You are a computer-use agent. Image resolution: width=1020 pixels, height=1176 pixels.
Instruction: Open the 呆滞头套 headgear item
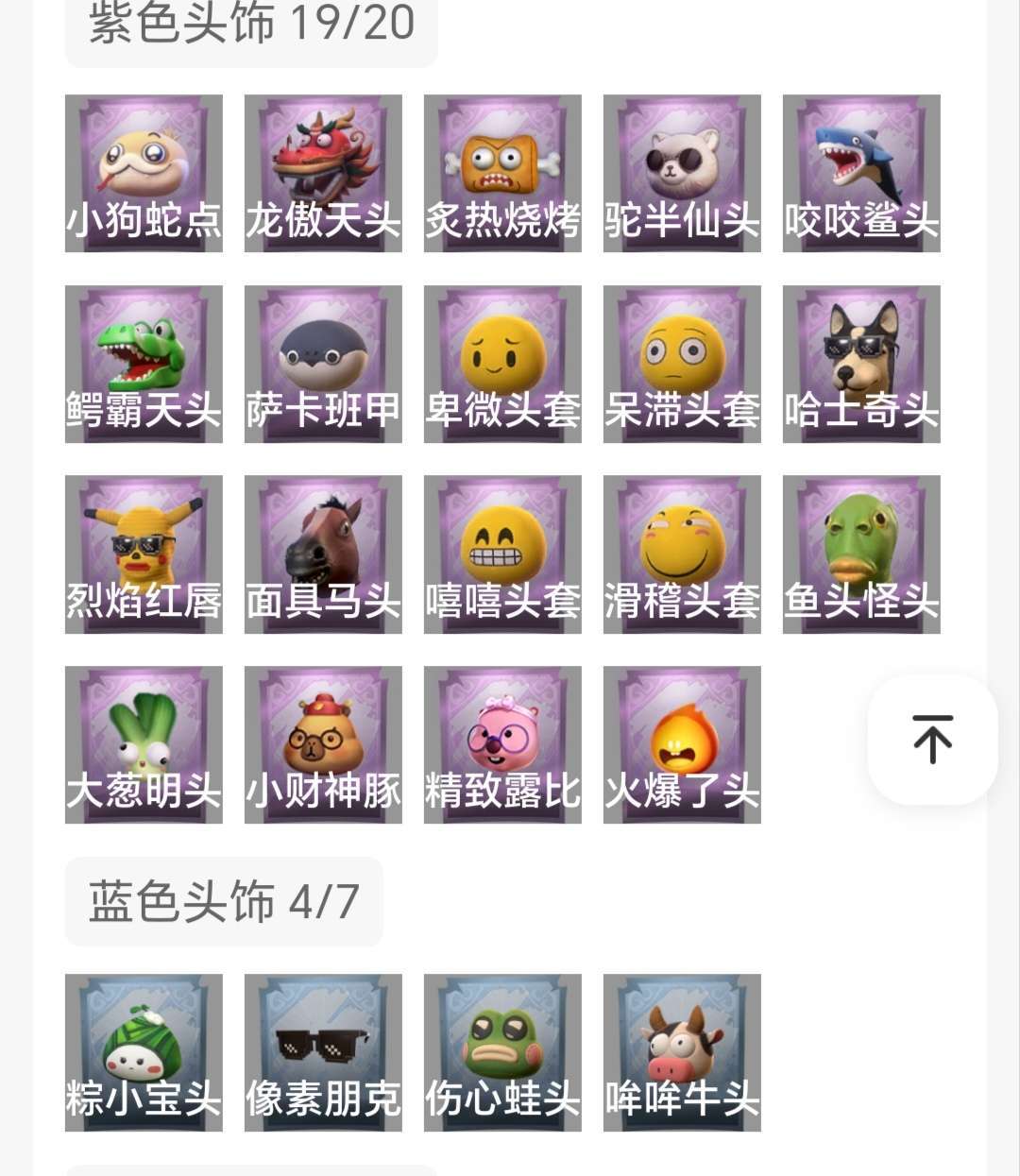682,365
